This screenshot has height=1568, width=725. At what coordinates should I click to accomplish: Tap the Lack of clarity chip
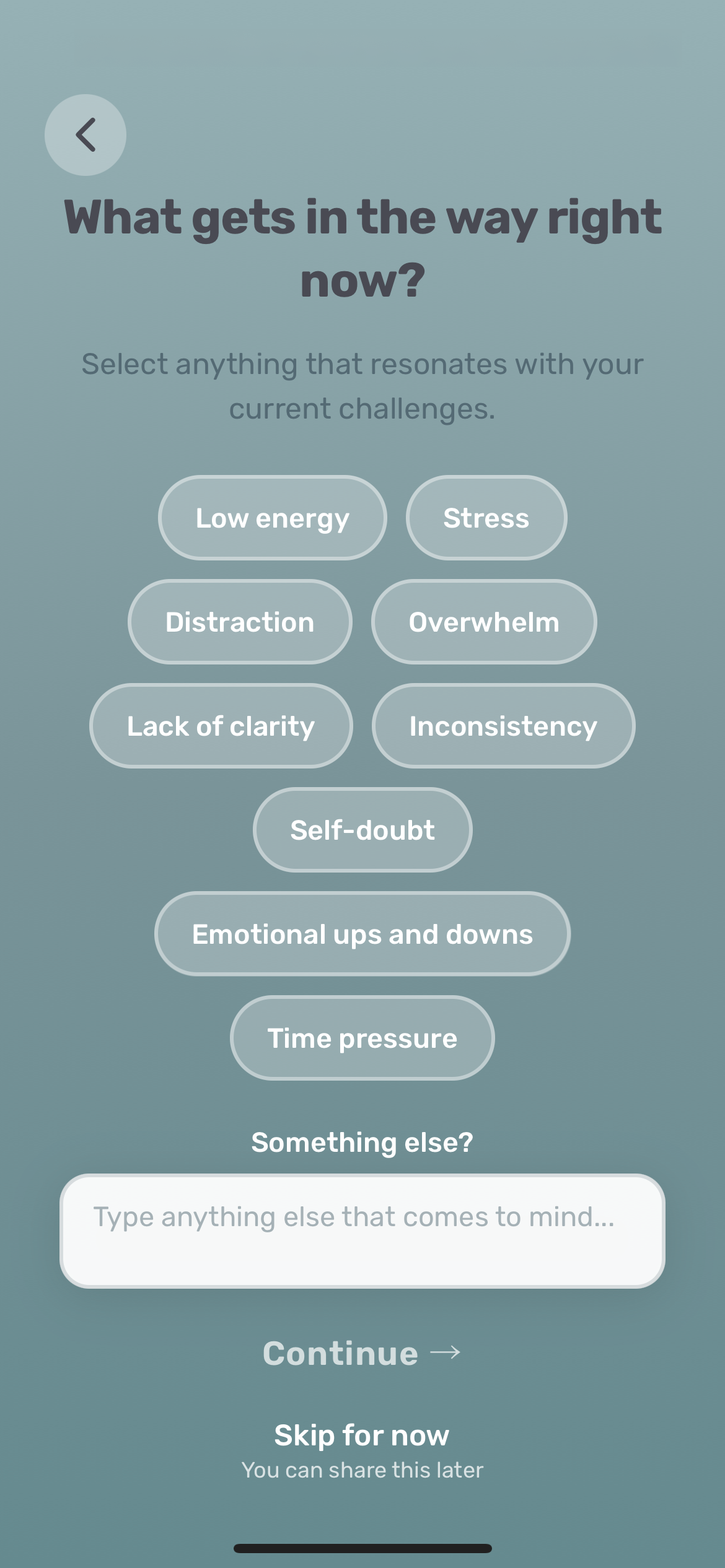(221, 726)
